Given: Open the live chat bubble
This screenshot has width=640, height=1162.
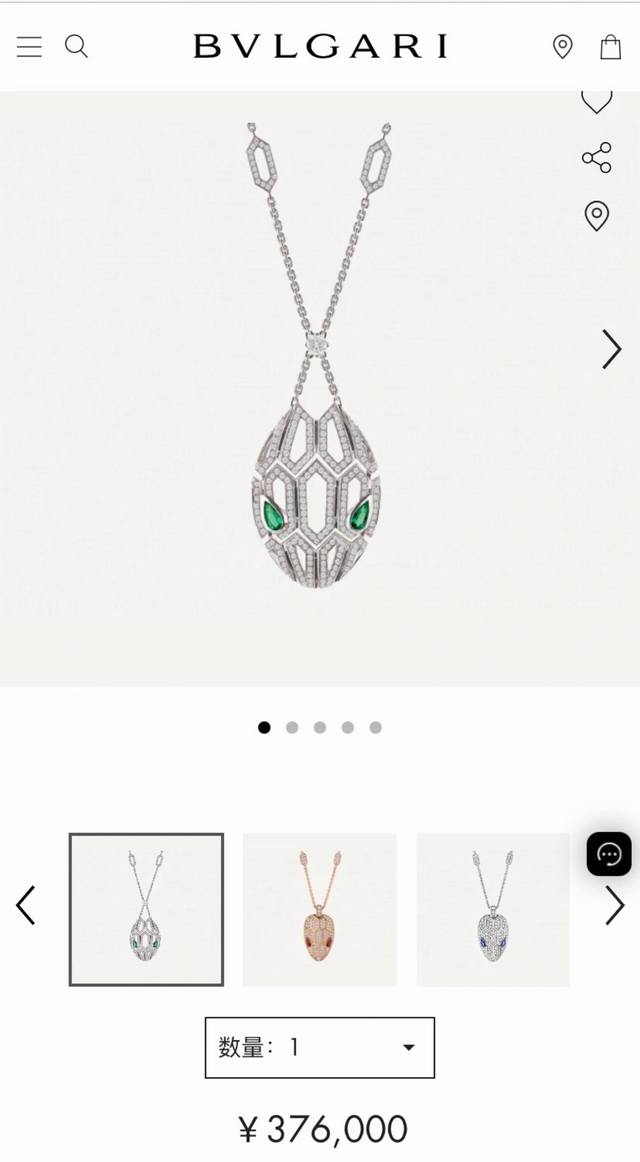Looking at the screenshot, I should point(608,854).
